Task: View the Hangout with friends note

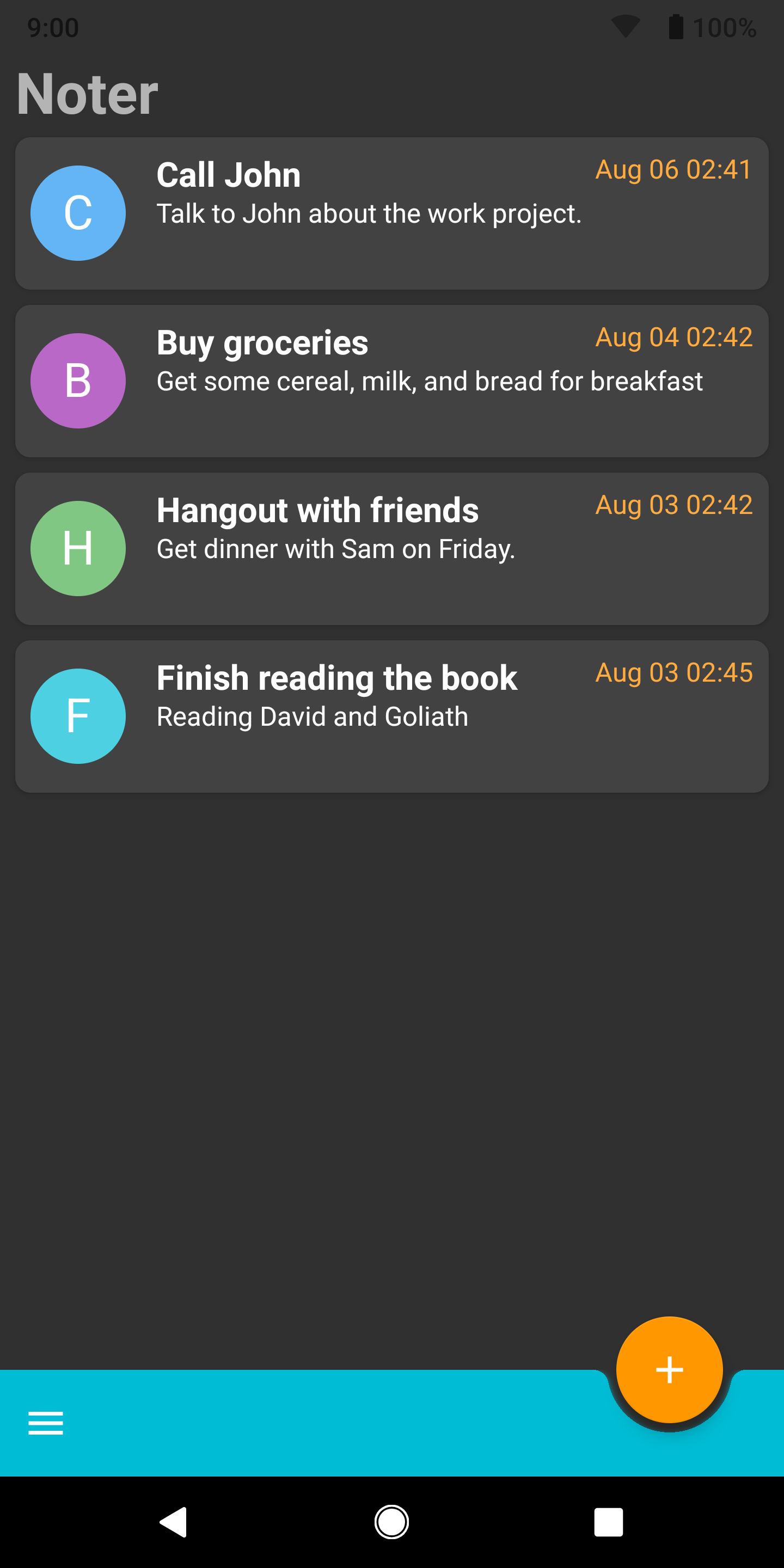Action: click(391, 548)
